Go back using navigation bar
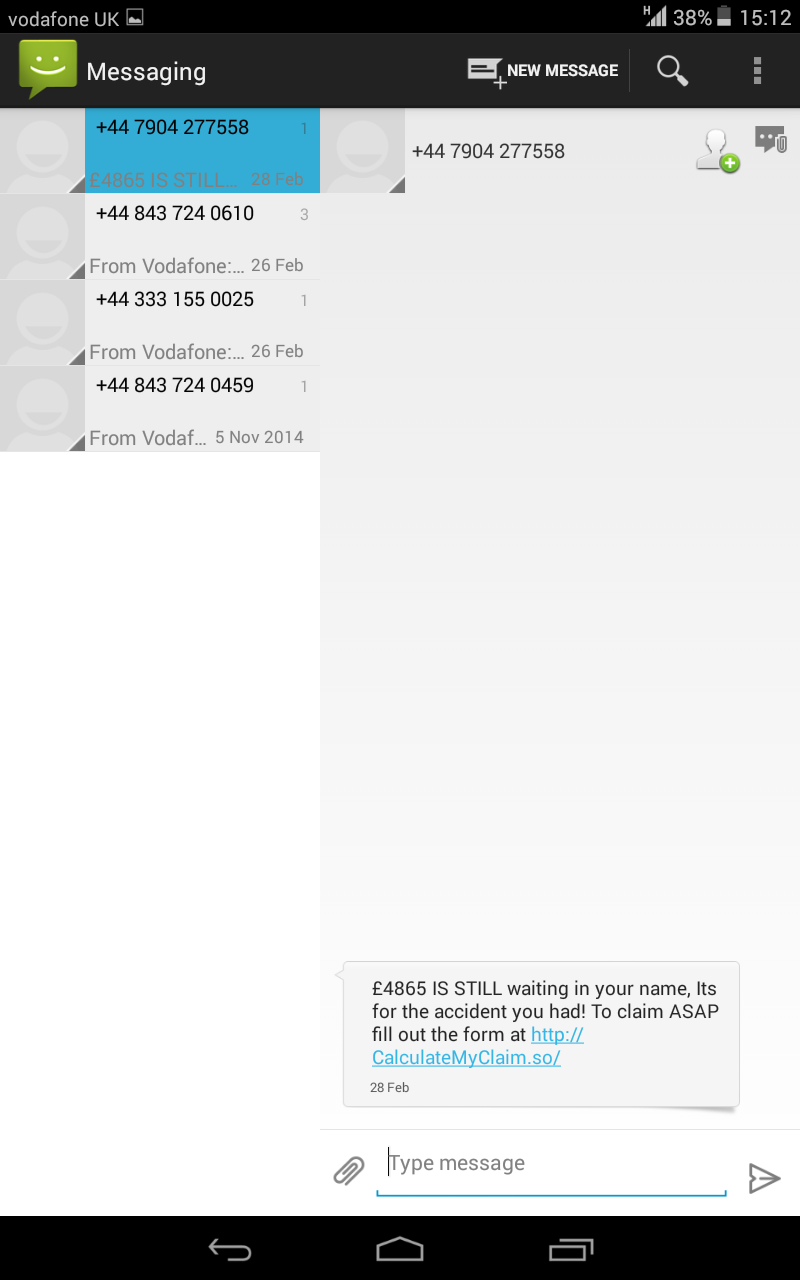This screenshot has height=1280, width=800. tap(230, 1248)
